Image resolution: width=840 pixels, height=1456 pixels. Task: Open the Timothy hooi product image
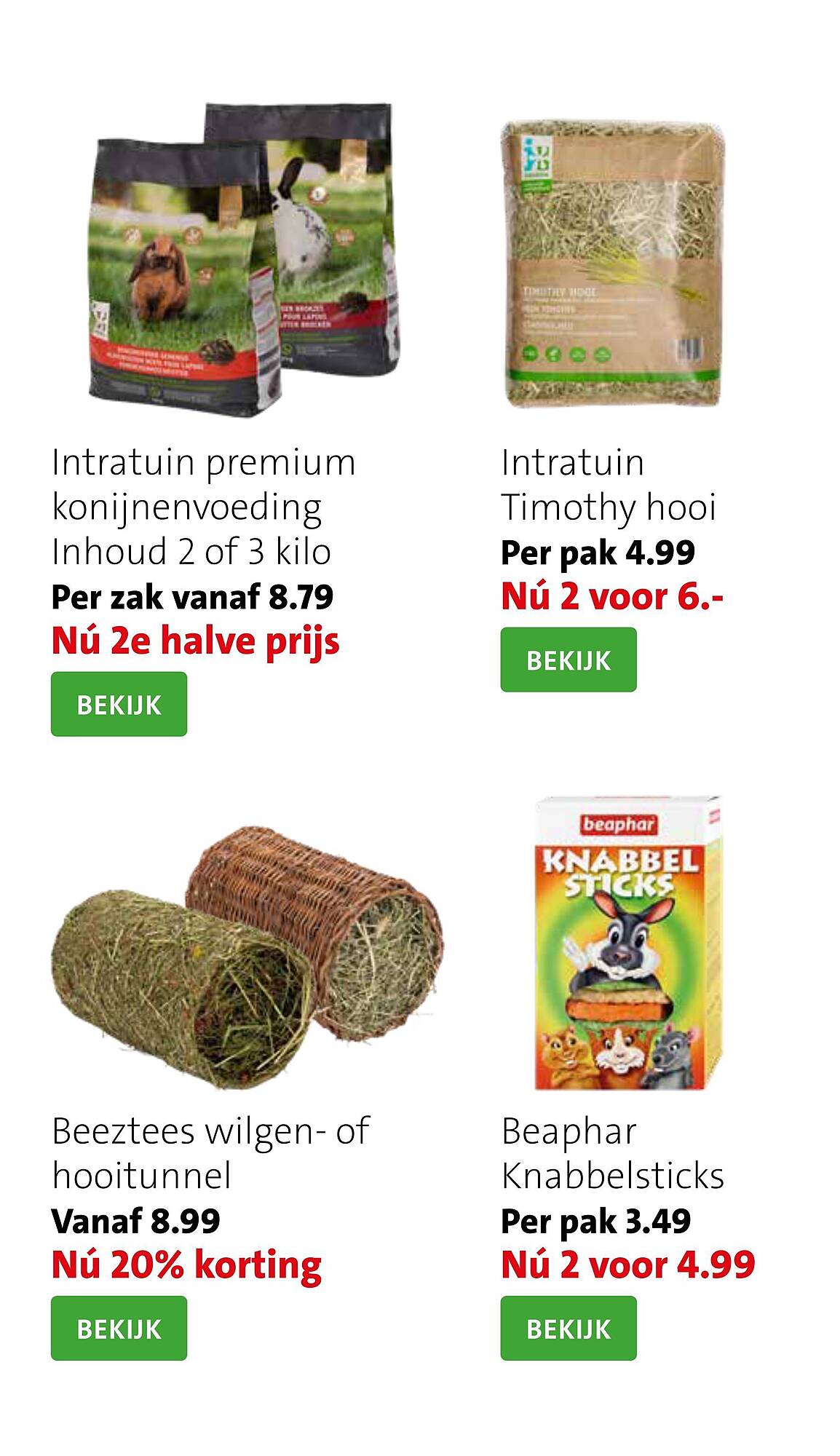tap(613, 264)
